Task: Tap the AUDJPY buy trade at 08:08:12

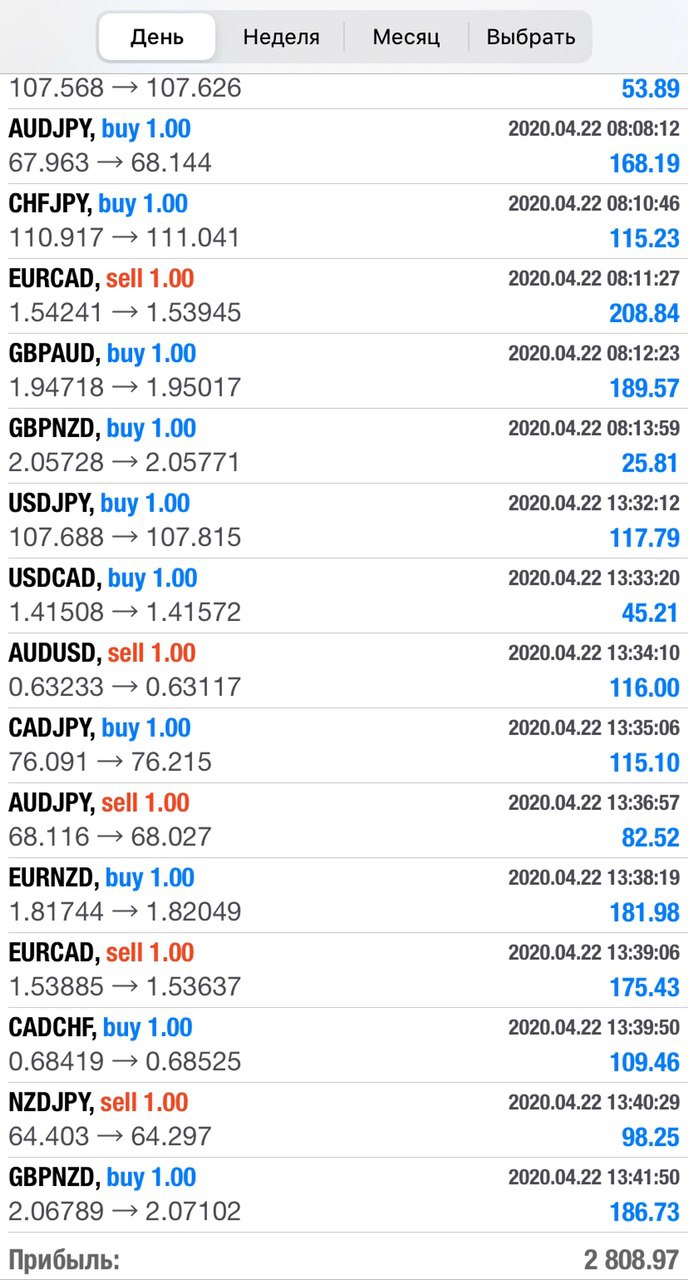Action: [344, 146]
